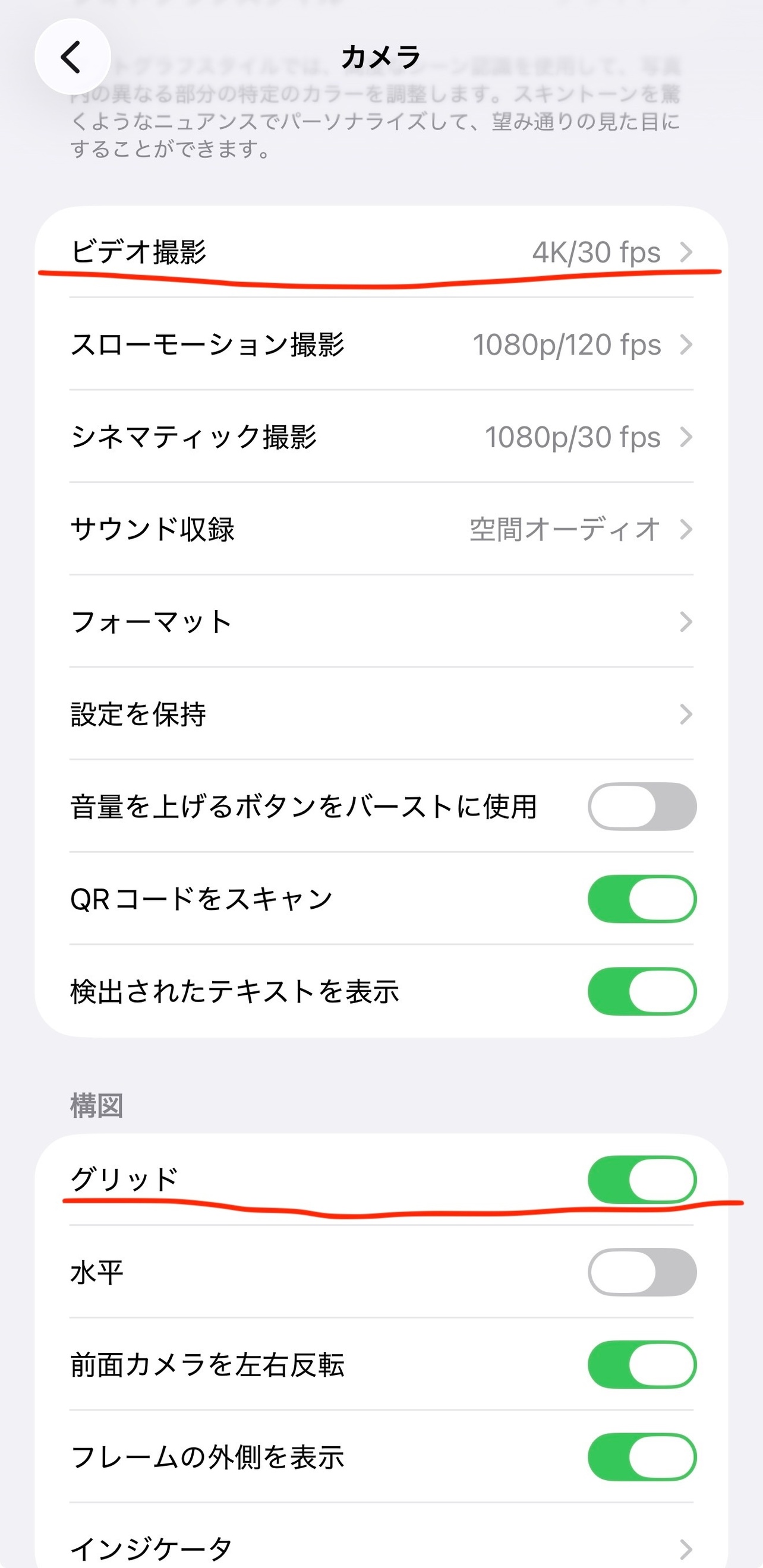763x1568 pixels.
Task: Enable the 水平 switch
Action: pyautogui.click(x=641, y=1272)
